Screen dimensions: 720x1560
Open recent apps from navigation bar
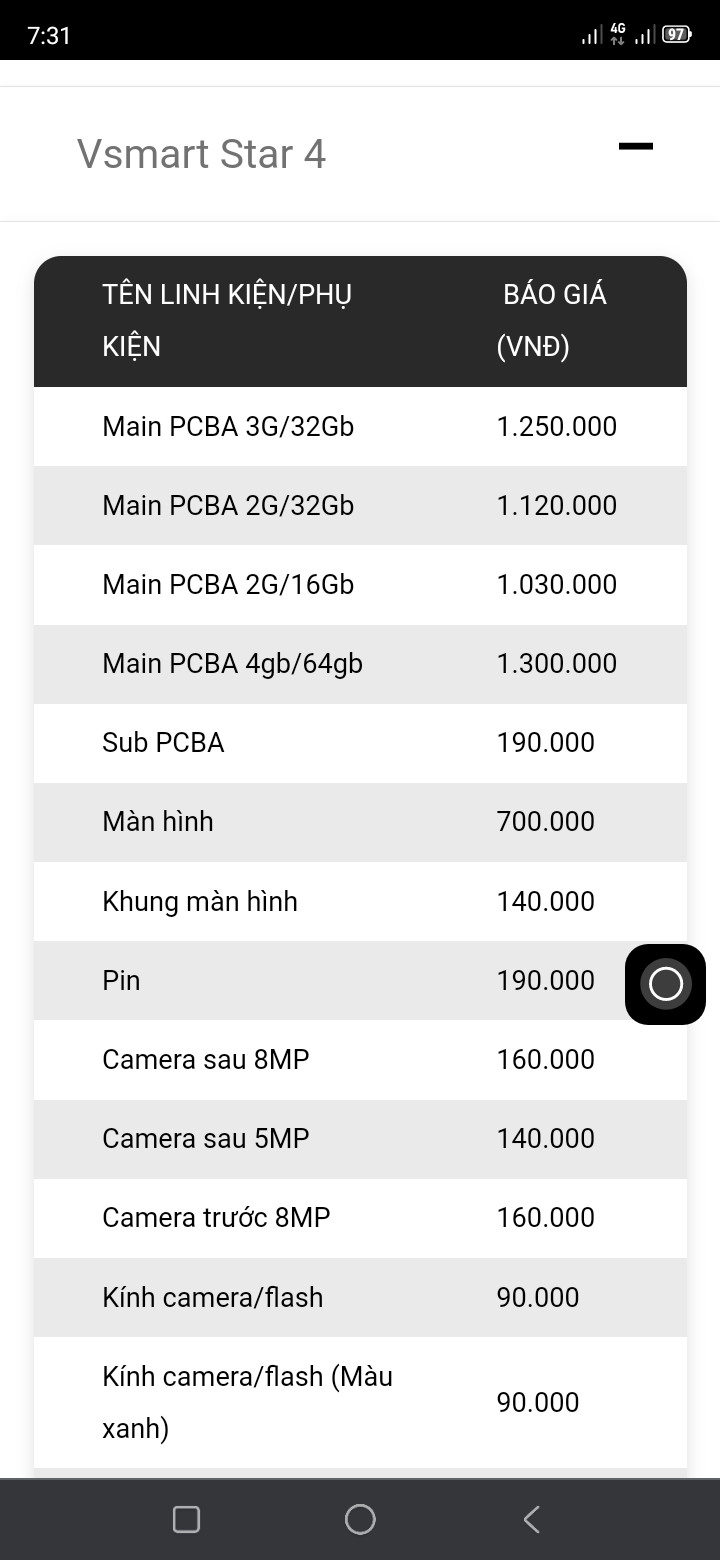(186, 1519)
